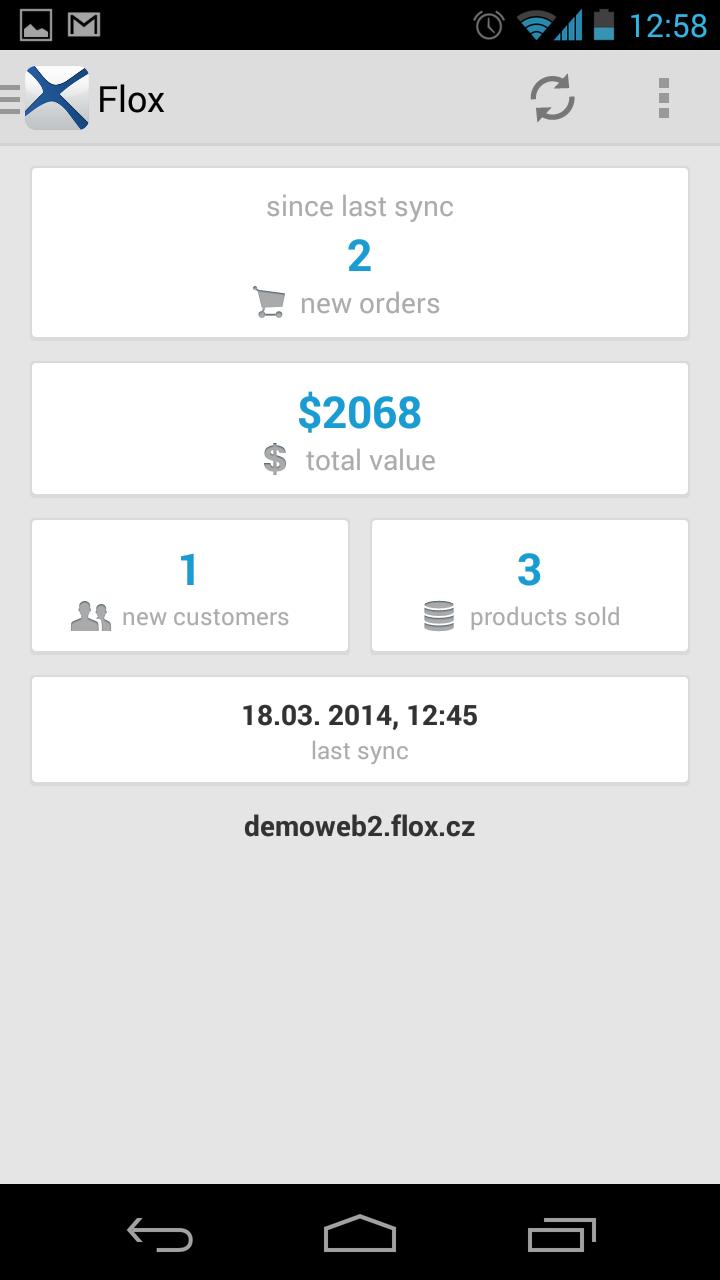Select the products sold card

[530, 586]
